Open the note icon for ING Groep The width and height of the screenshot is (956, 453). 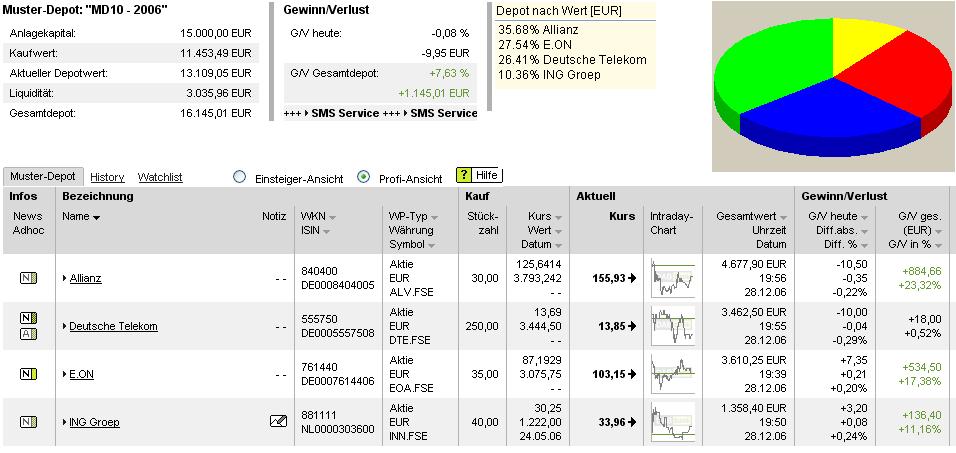point(279,421)
